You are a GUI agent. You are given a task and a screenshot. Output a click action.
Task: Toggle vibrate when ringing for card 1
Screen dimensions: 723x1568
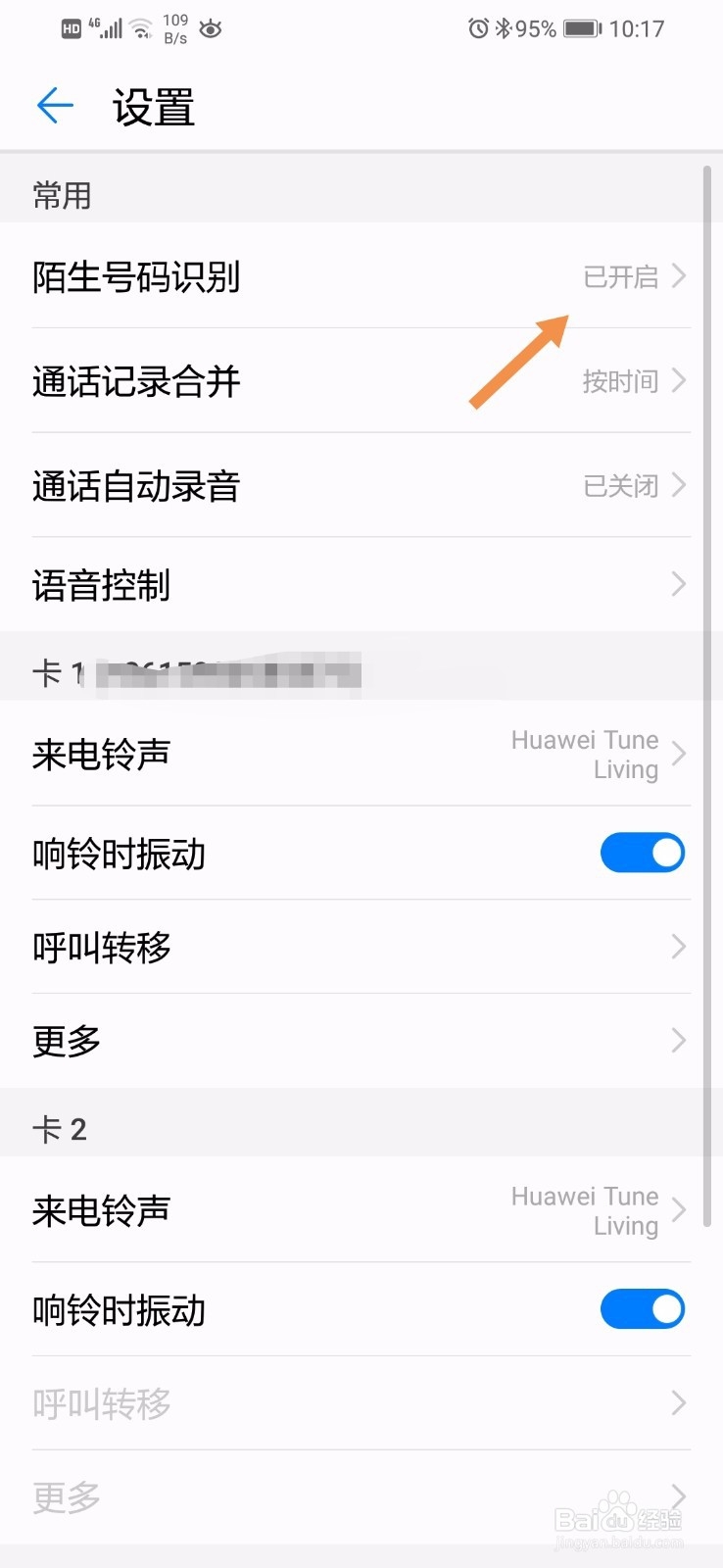[x=643, y=853]
